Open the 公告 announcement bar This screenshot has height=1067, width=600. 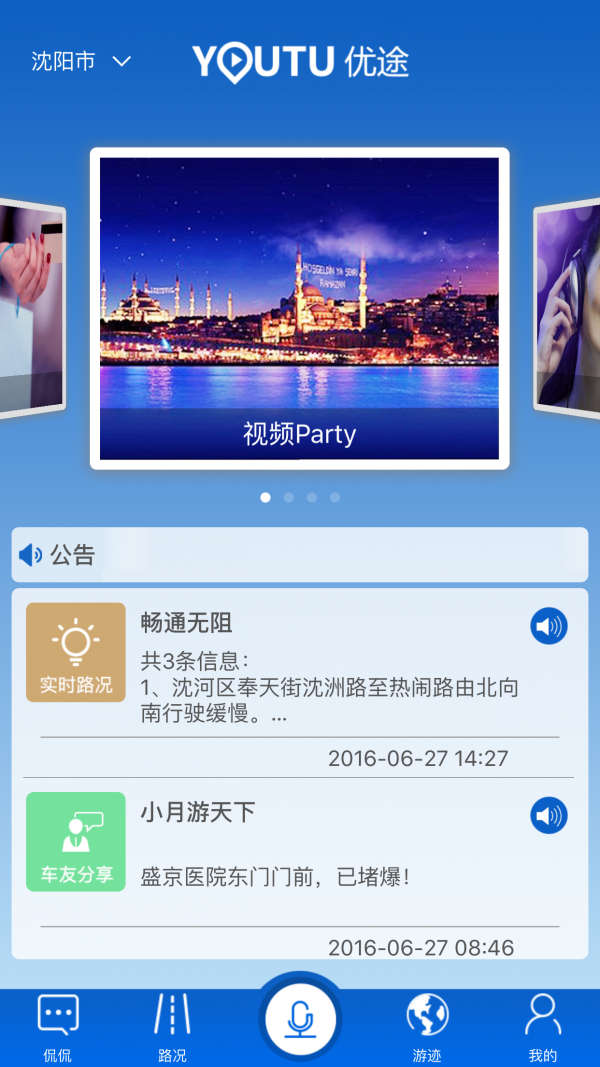299,555
